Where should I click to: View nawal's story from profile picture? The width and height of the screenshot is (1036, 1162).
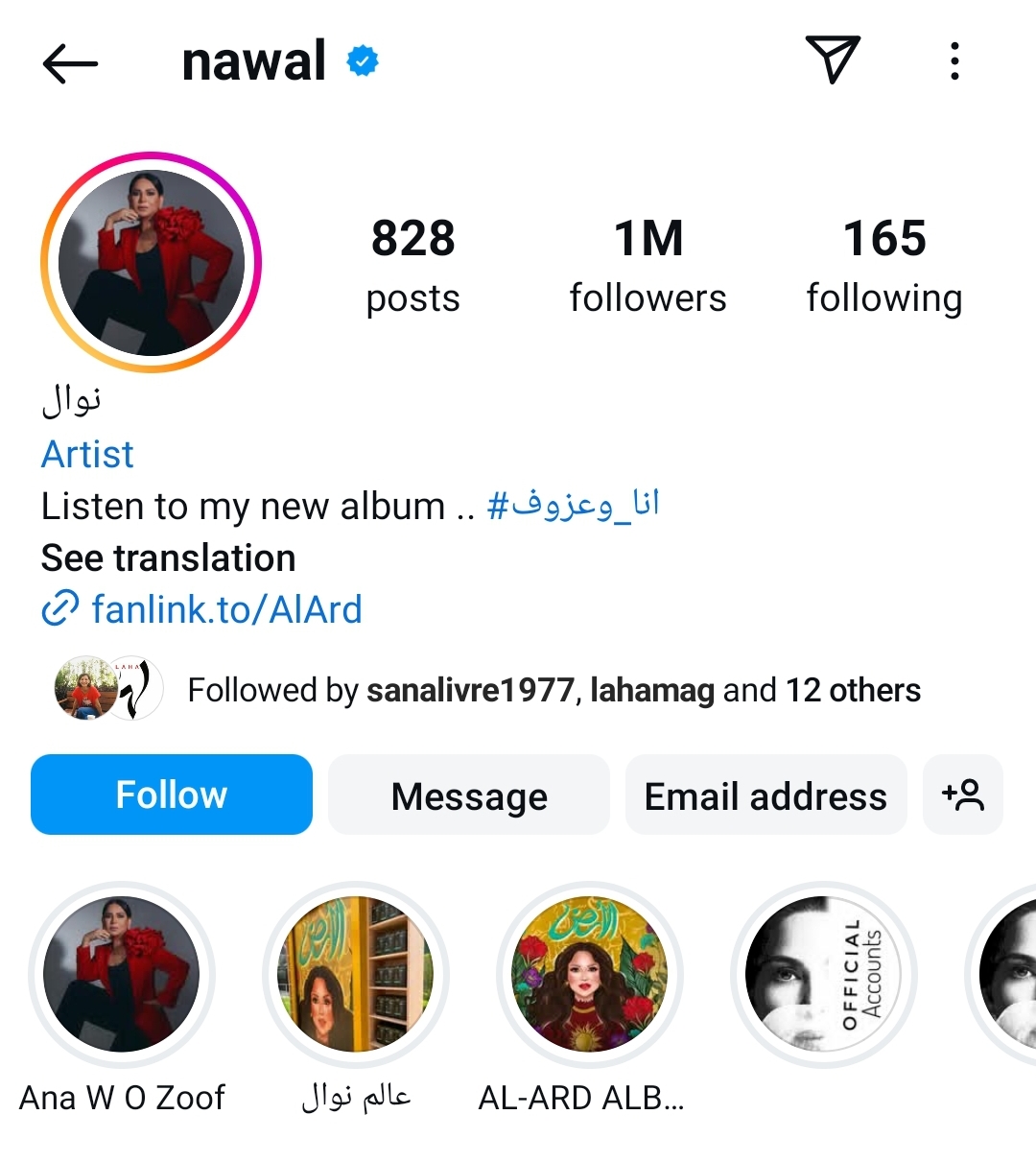pyautogui.click(x=151, y=262)
